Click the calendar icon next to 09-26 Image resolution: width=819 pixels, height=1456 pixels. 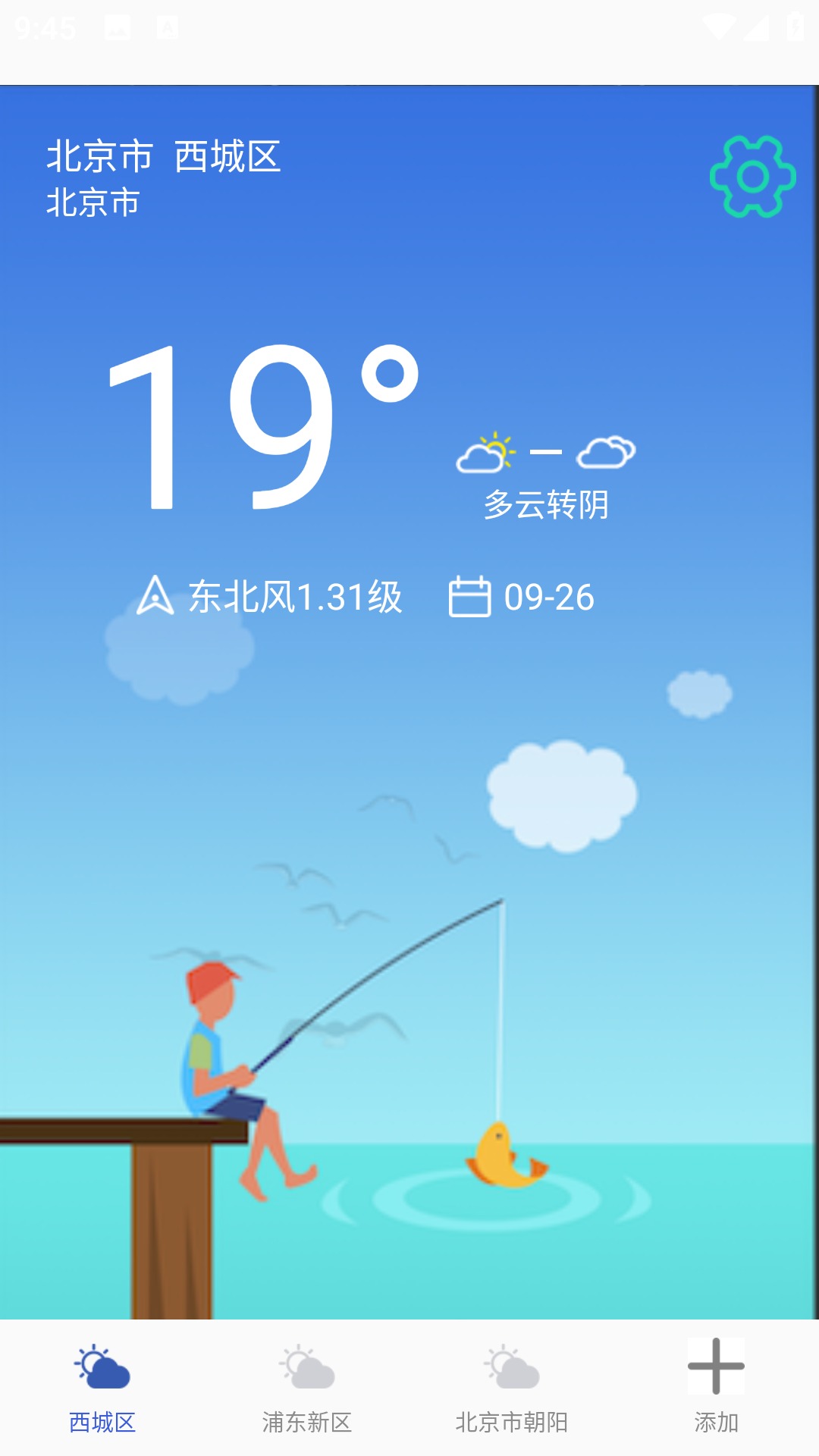(470, 598)
